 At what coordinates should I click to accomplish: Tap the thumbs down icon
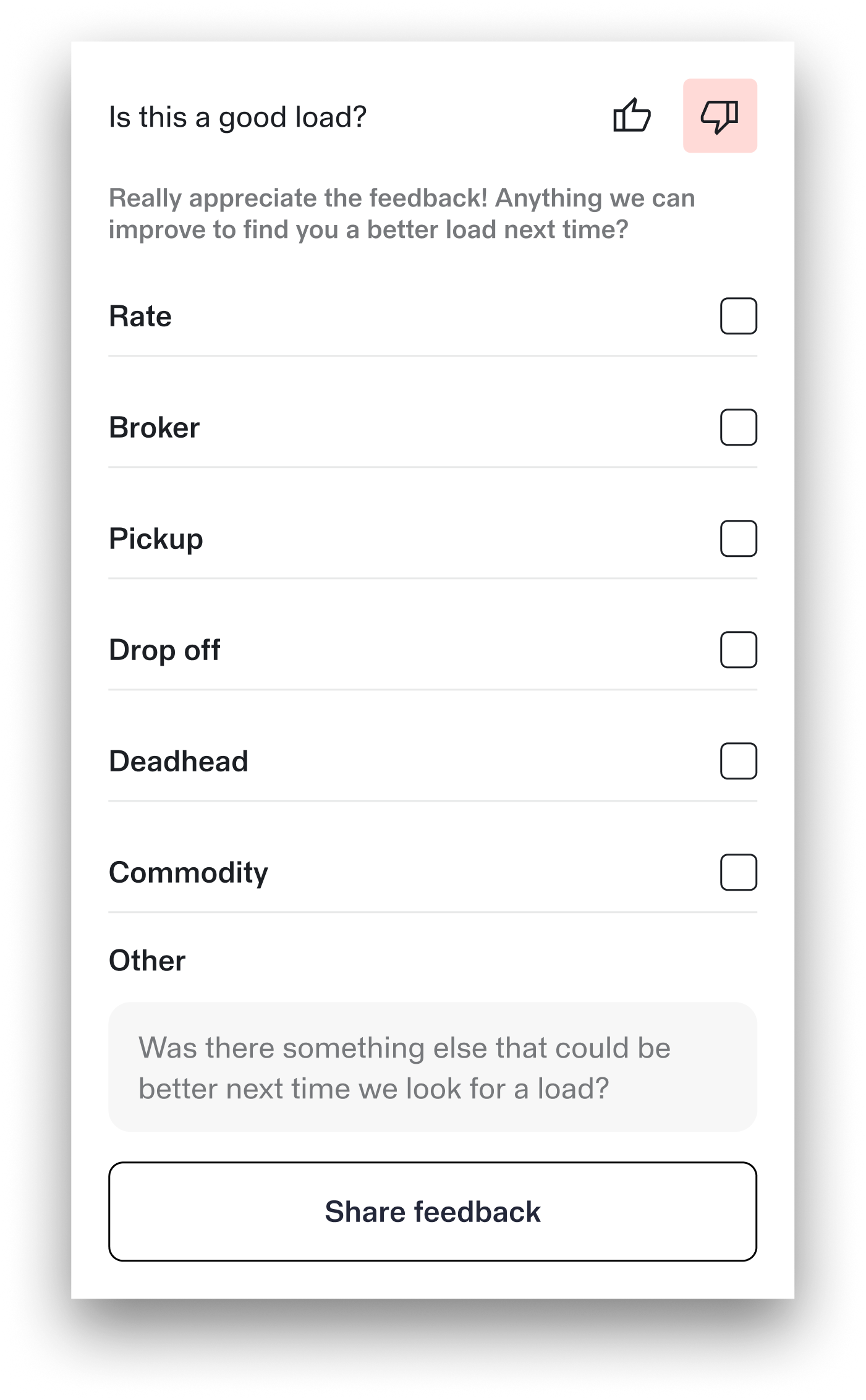coord(720,116)
